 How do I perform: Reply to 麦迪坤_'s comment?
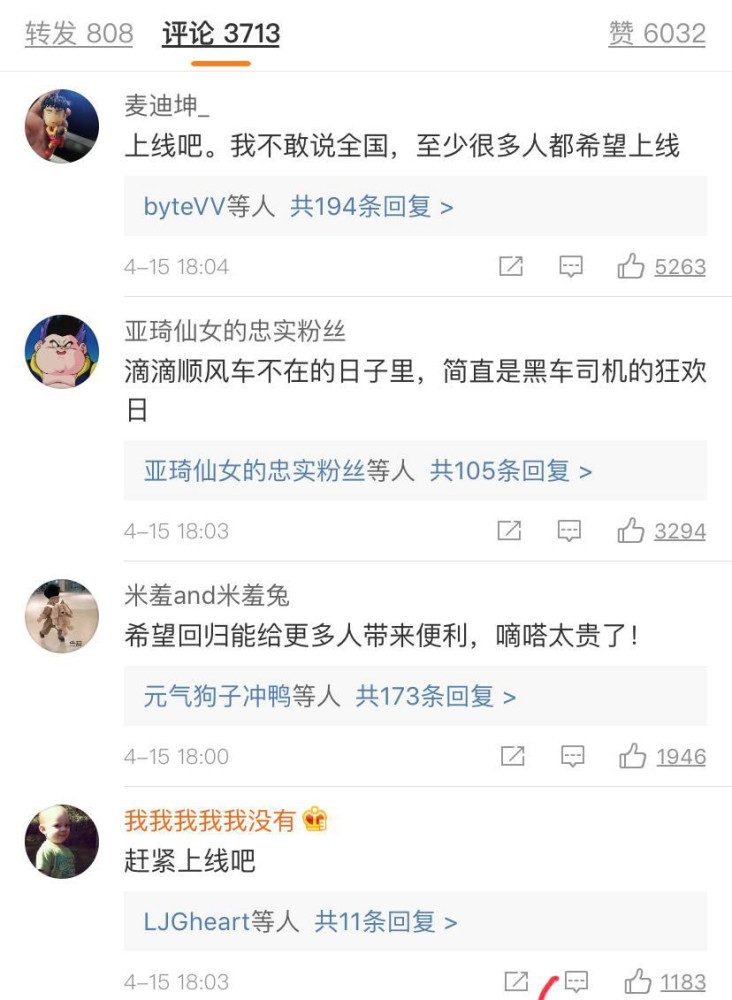click(x=571, y=266)
